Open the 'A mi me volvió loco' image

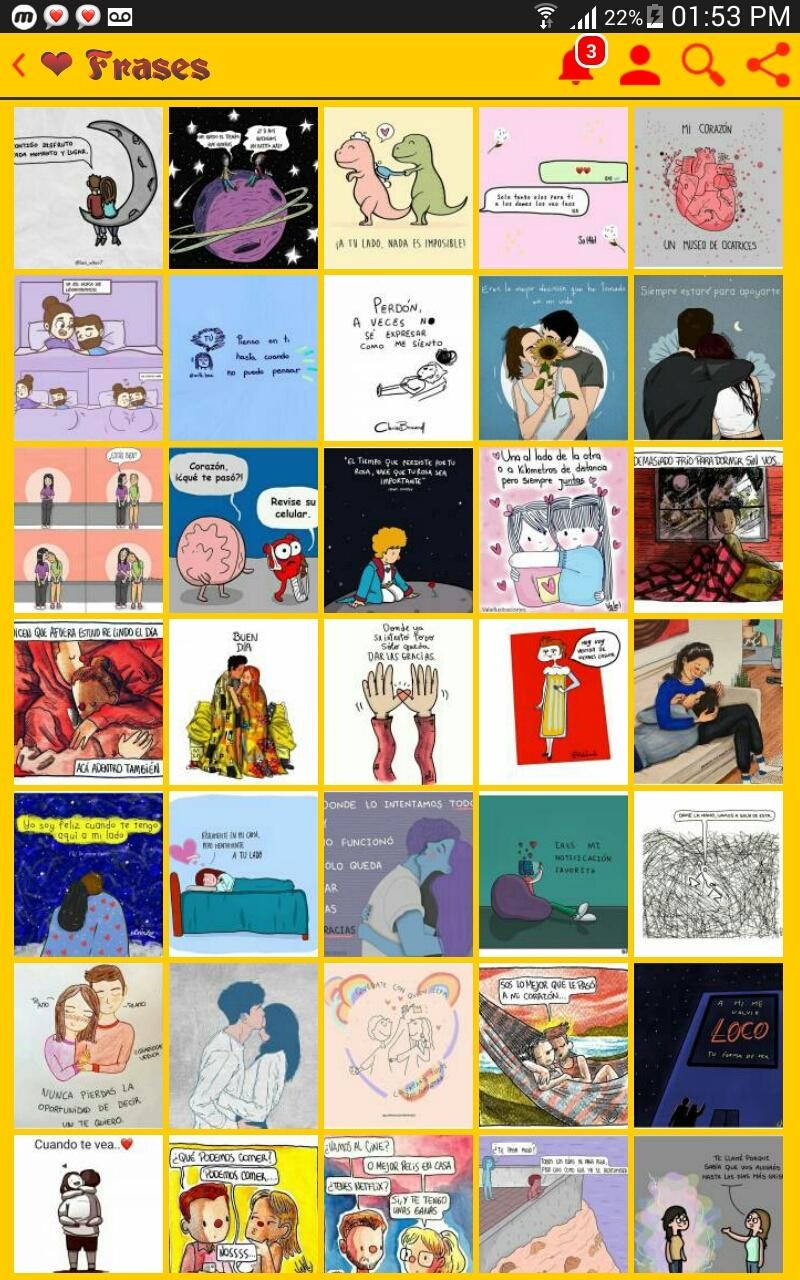(708, 1045)
